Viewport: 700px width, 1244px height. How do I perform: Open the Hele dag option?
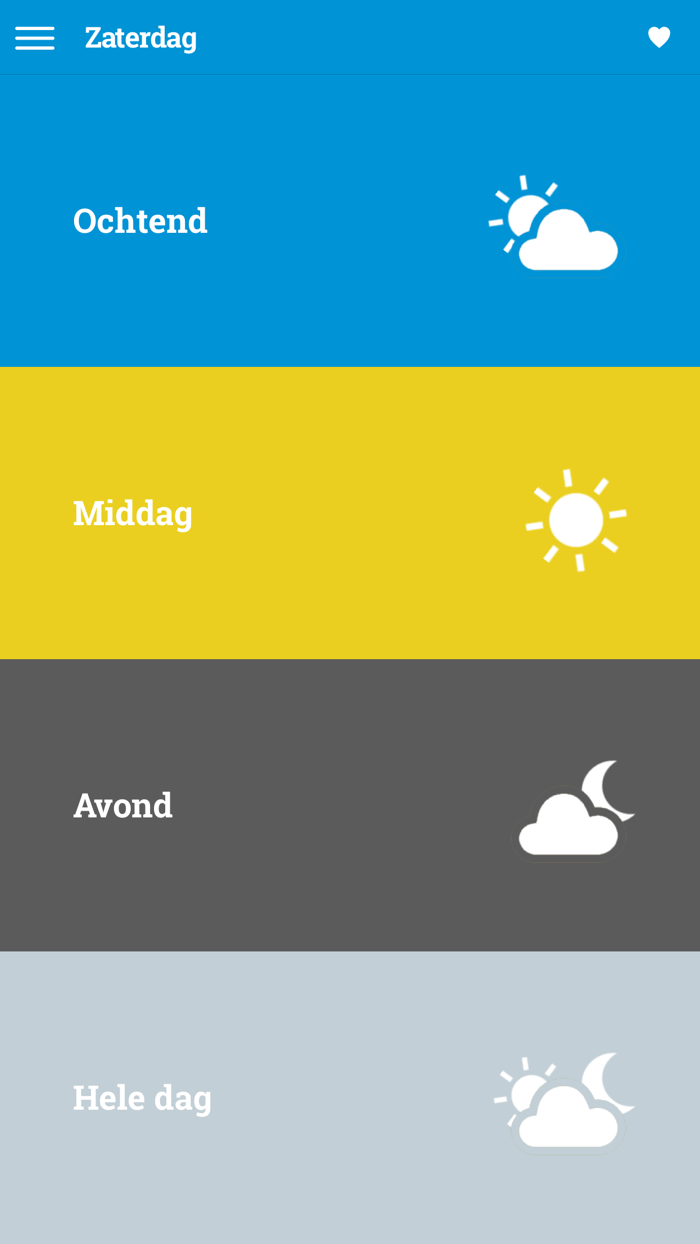(350, 1097)
